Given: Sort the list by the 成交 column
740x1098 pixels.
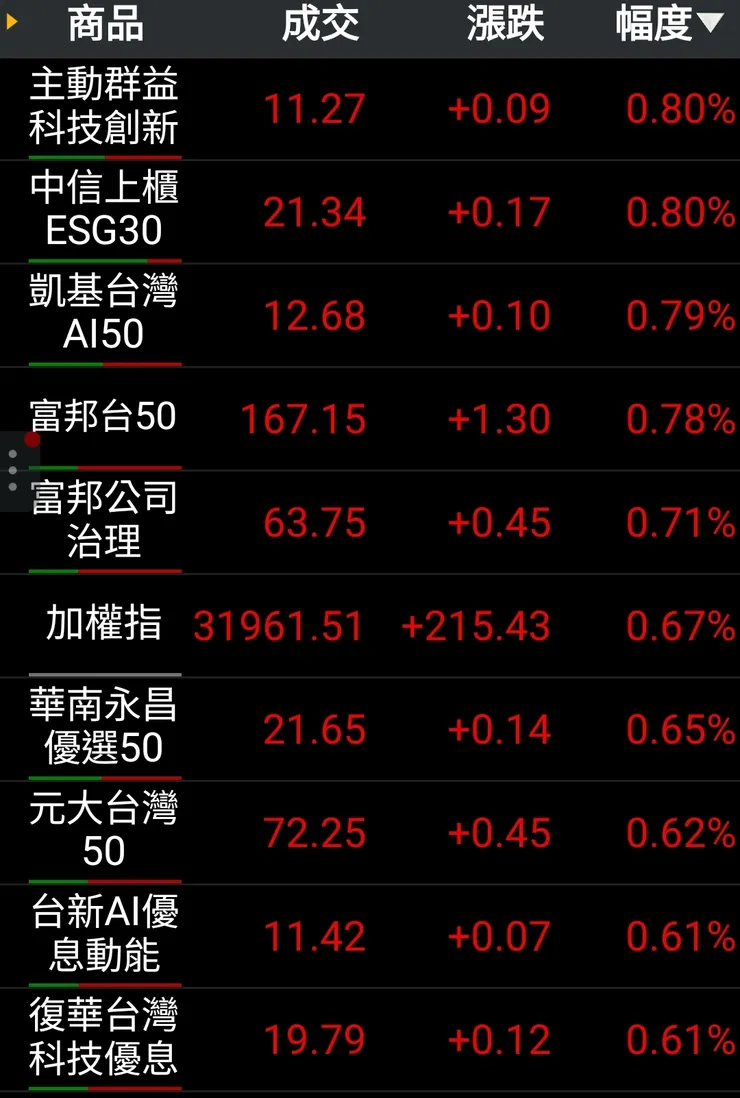Looking at the screenshot, I should tap(320, 25).
